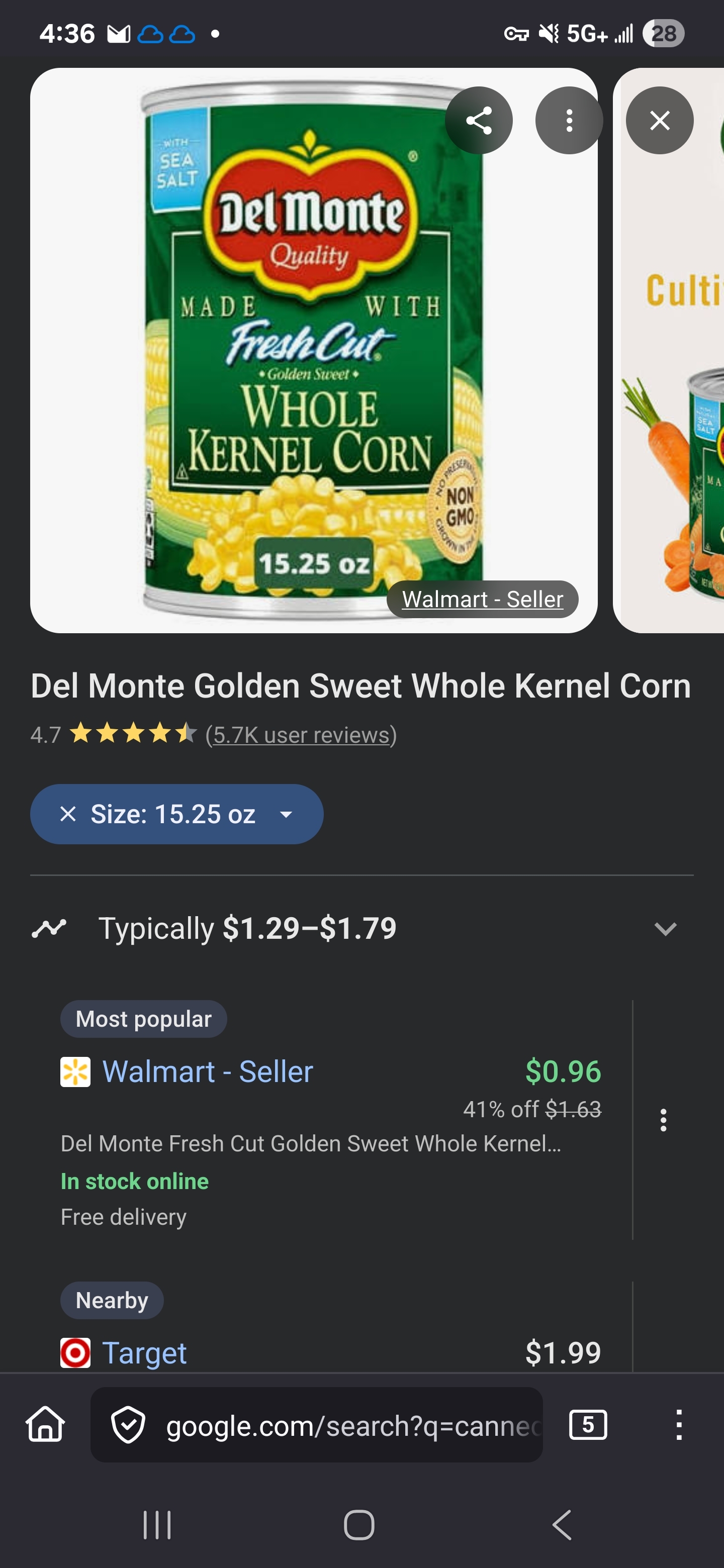Viewport: 724px width, 1568px height.
Task: Open the tab switcher showing 5 tabs
Action: (x=588, y=1425)
